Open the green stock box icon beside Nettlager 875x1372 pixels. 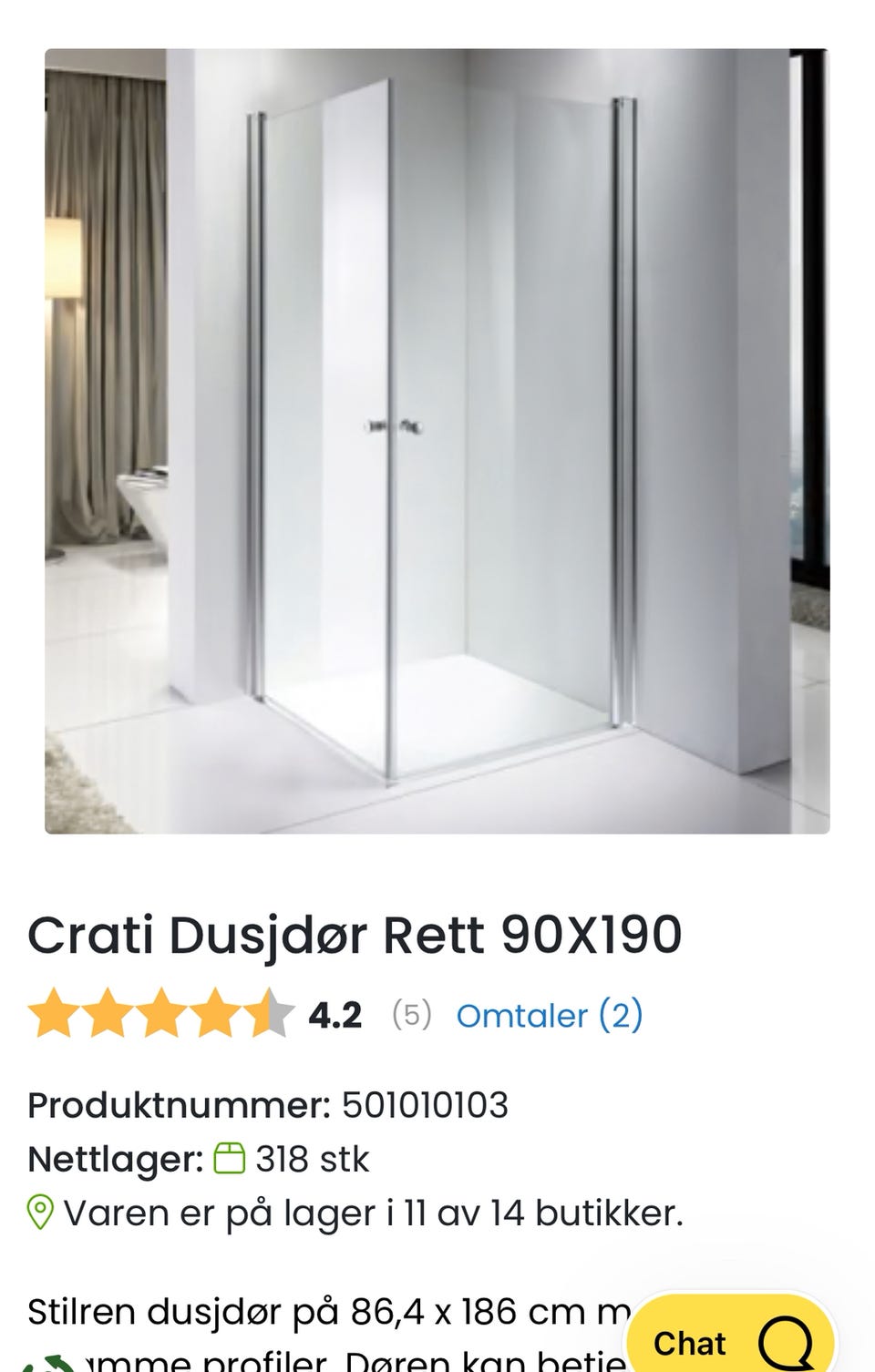click(x=228, y=1159)
